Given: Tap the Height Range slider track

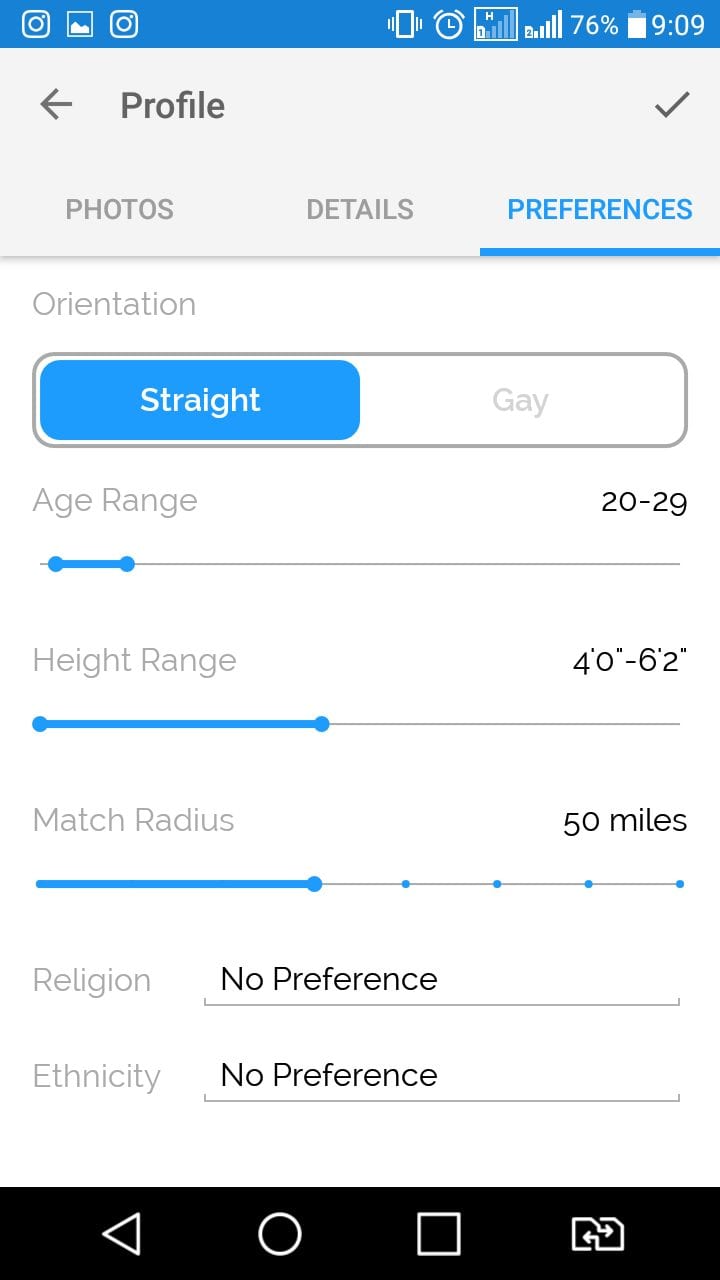Looking at the screenshot, I should 360,724.
